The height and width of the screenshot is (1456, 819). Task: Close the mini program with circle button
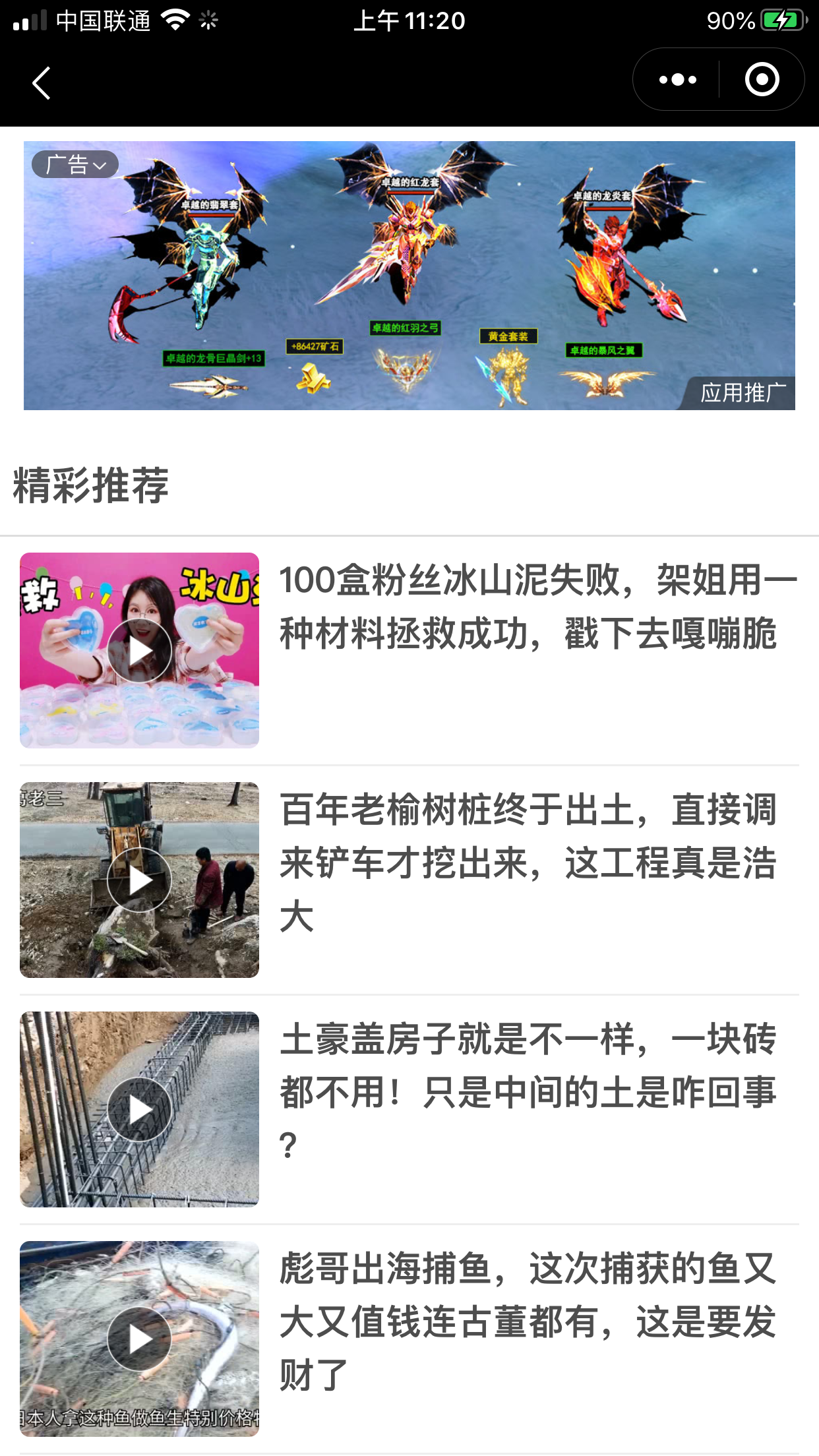[x=762, y=80]
